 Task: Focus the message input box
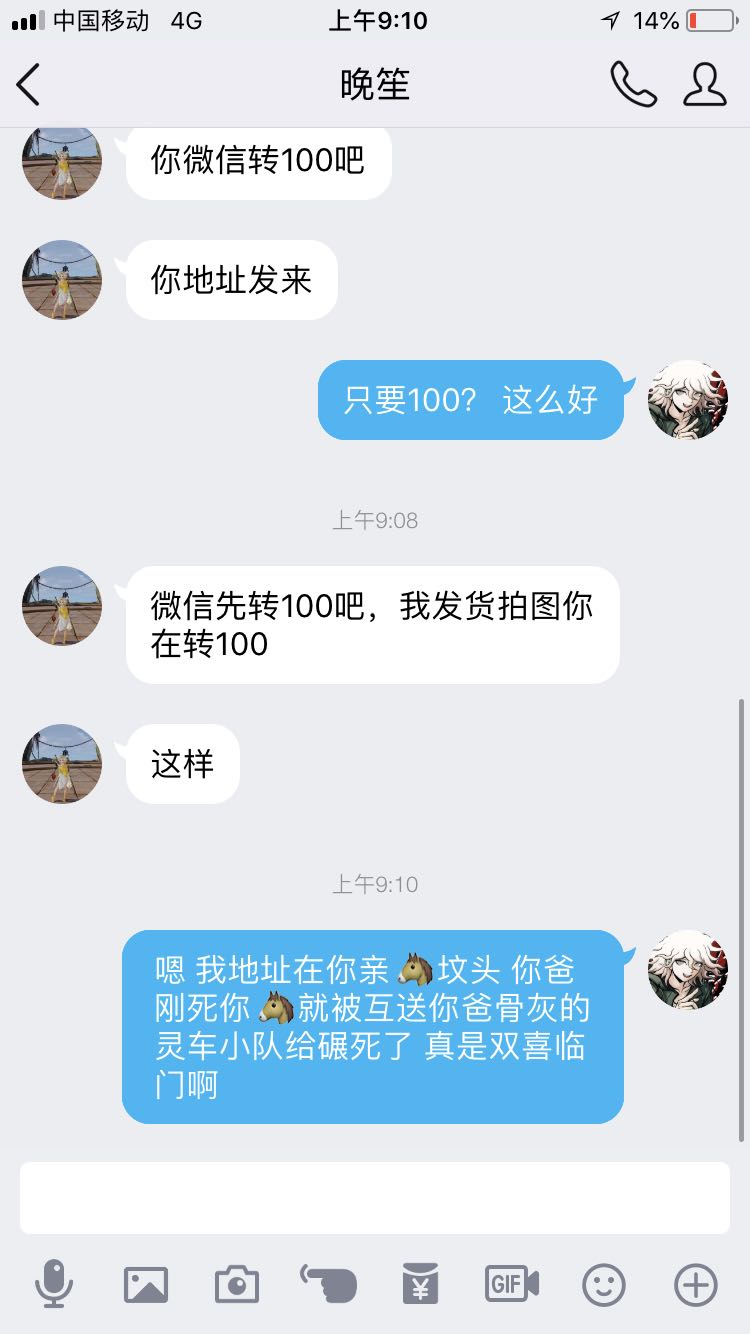375,1197
